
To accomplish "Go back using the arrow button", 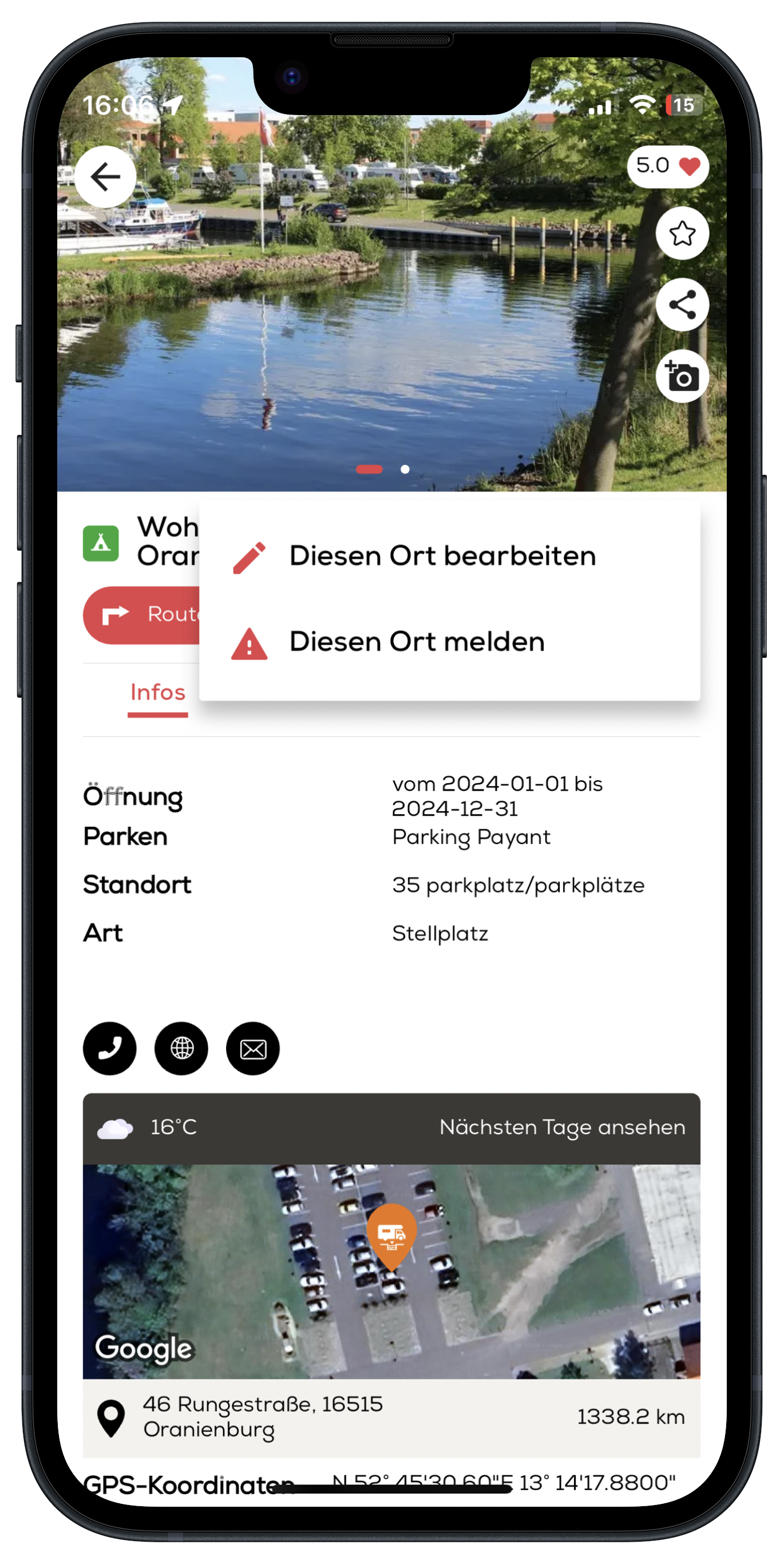I will [x=106, y=177].
